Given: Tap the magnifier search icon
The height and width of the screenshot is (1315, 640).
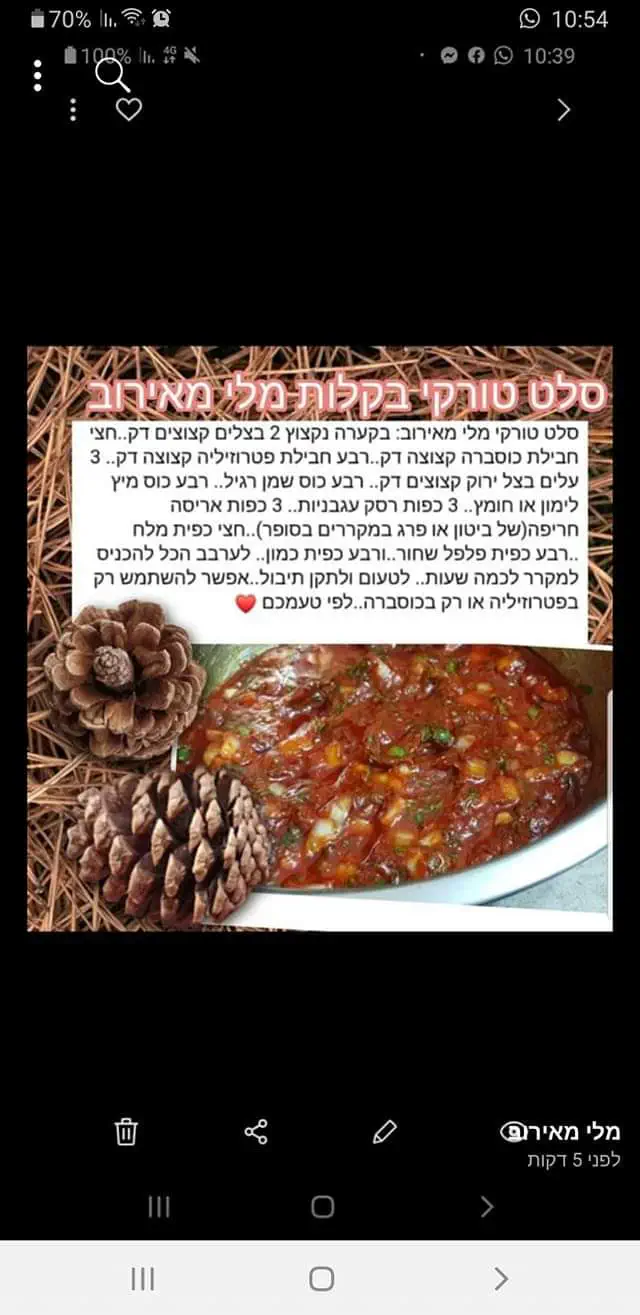Looking at the screenshot, I should (x=112, y=75).
